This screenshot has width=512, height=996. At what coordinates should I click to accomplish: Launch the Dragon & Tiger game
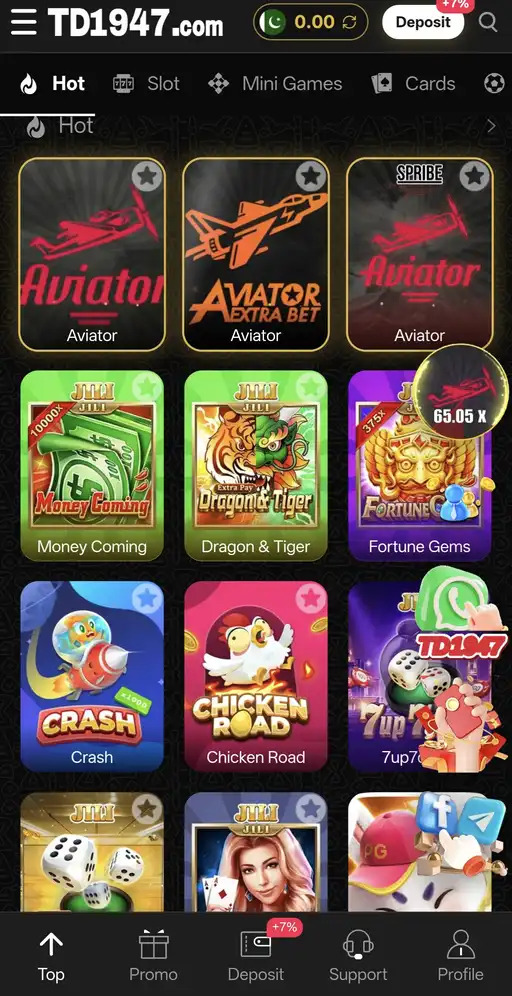click(256, 466)
